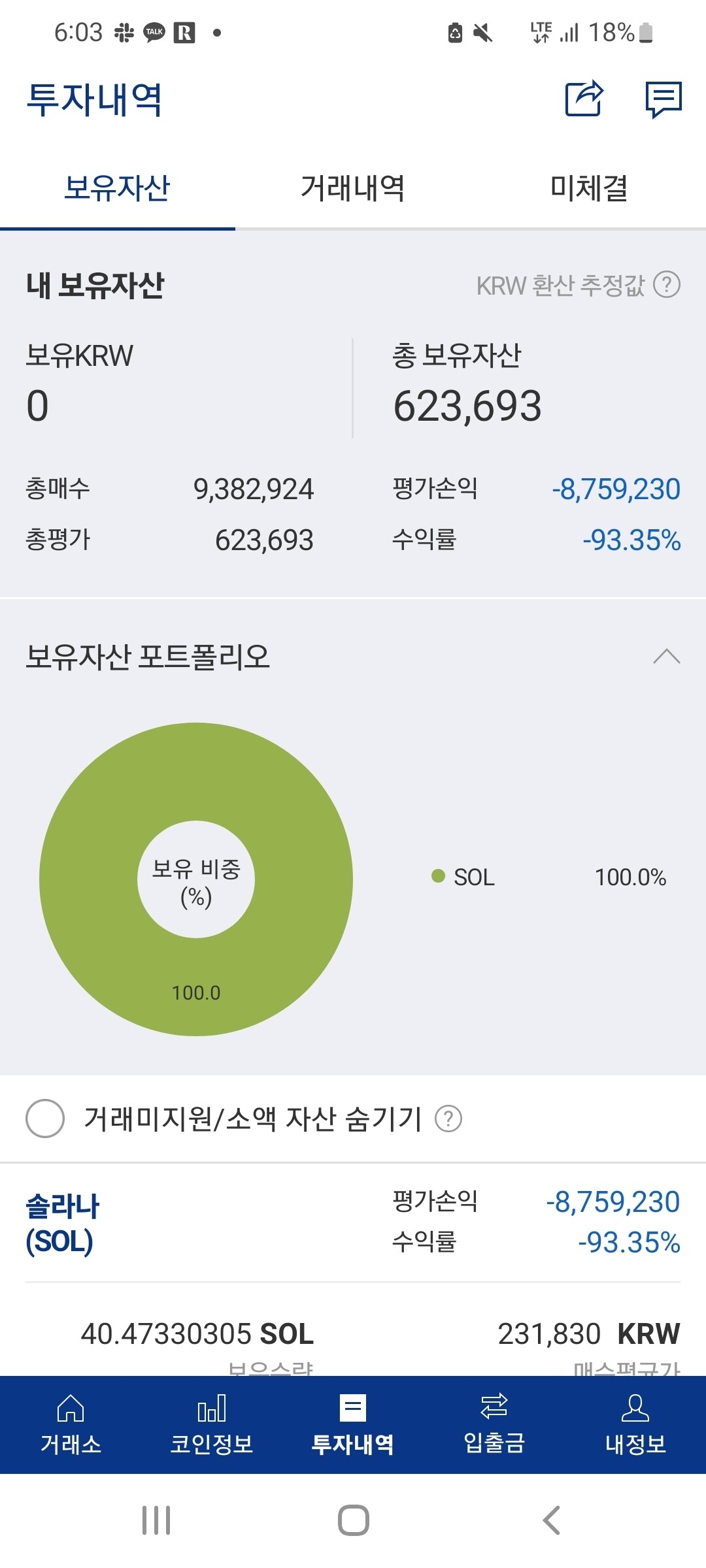Tap help icon next to 자산 숨기기 toggle

click(450, 1119)
